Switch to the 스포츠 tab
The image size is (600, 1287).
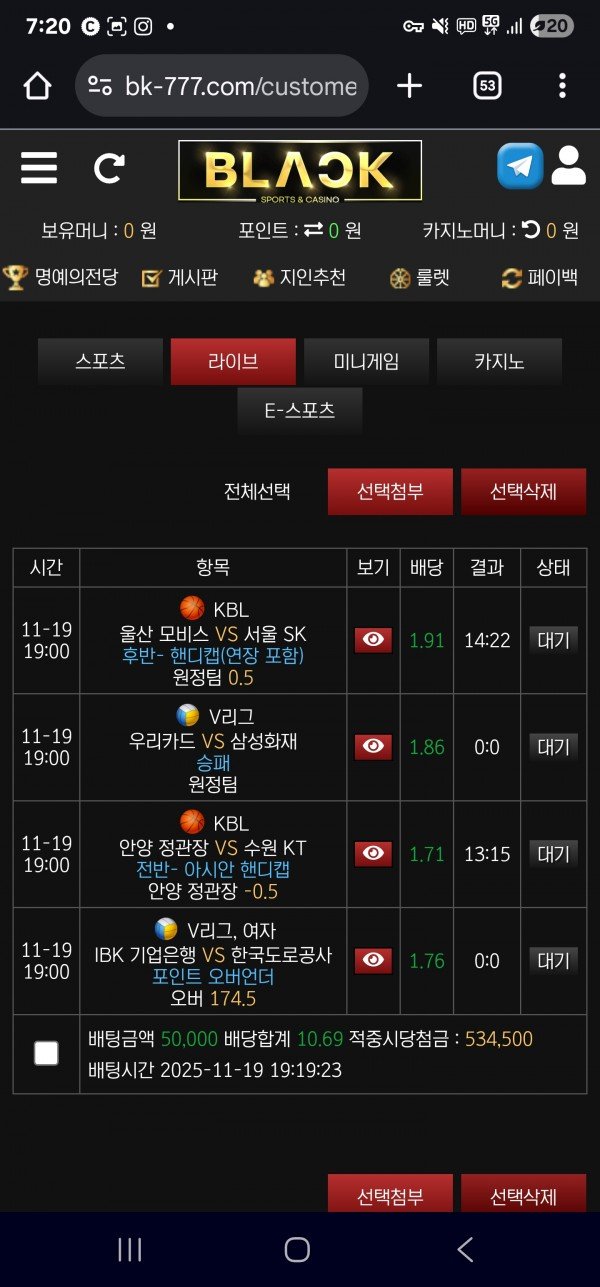point(100,362)
